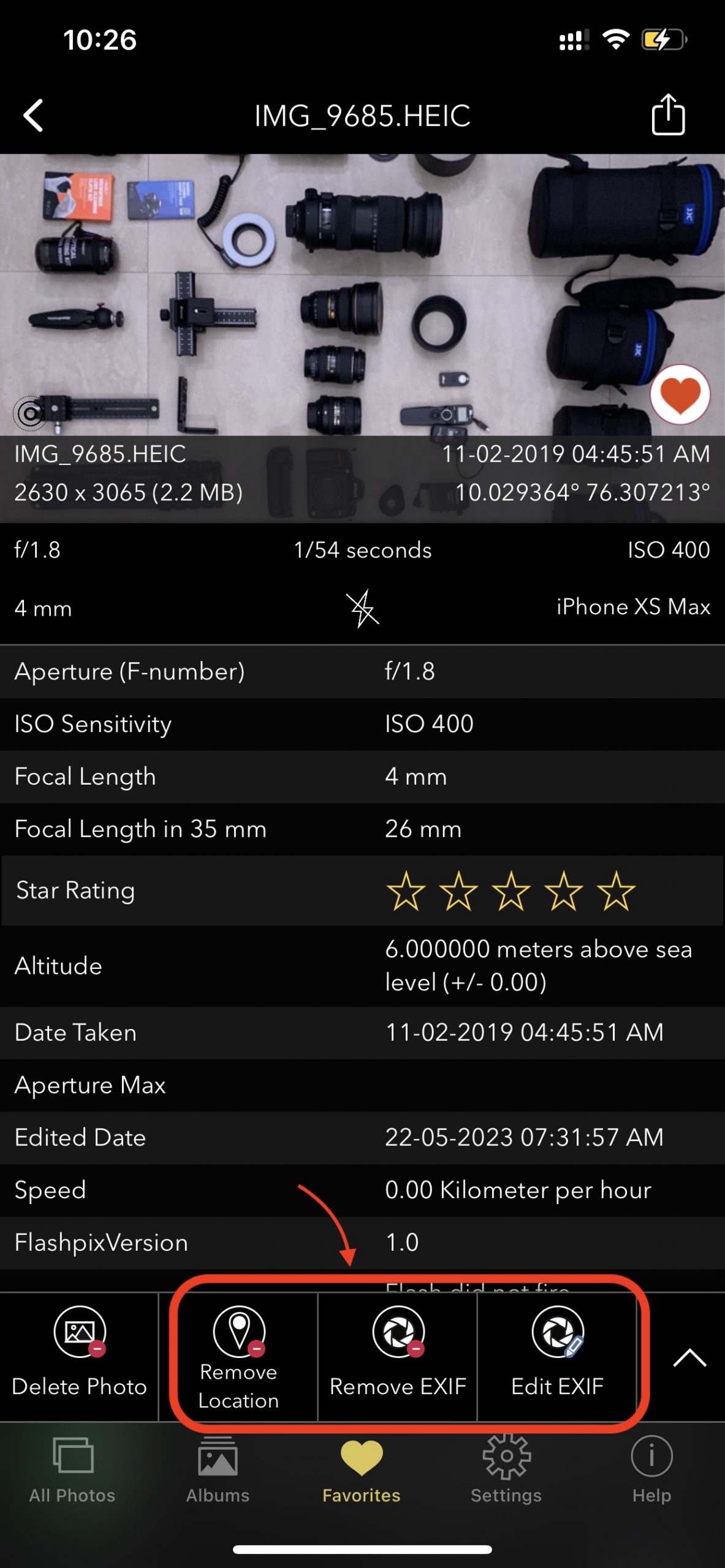
Task: Tap the GPS coordinates text
Action: (x=583, y=490)
